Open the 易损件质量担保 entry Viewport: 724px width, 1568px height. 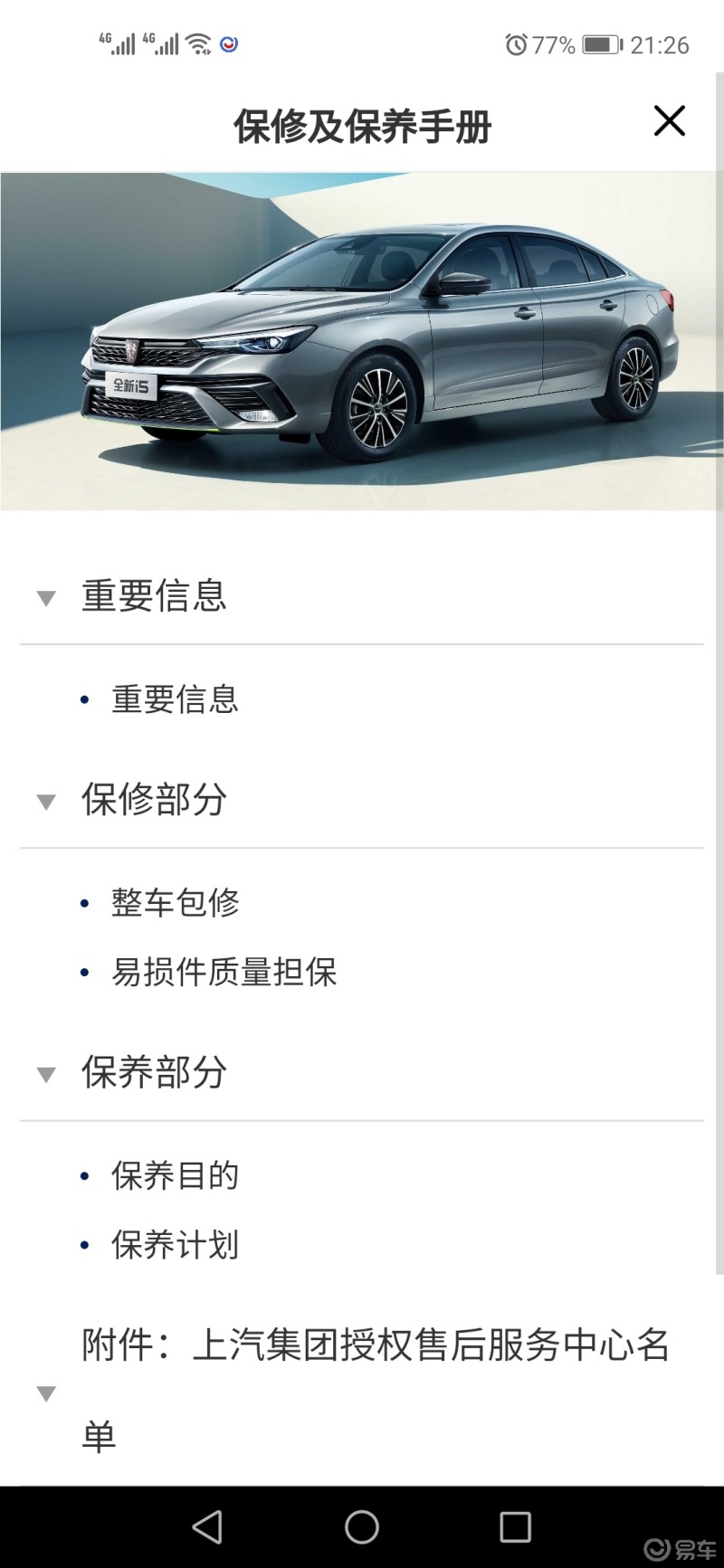click(x=223, y=973)
